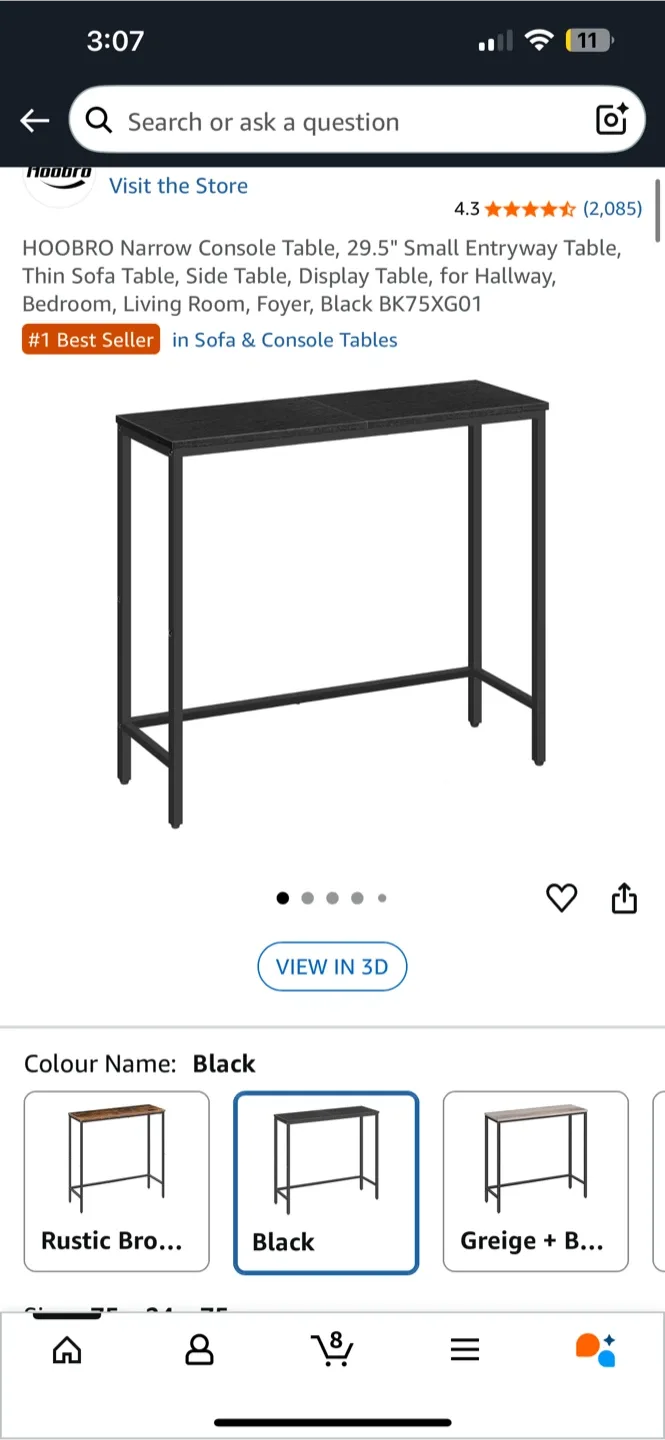Open the main product image of the table

coord(332,603)
